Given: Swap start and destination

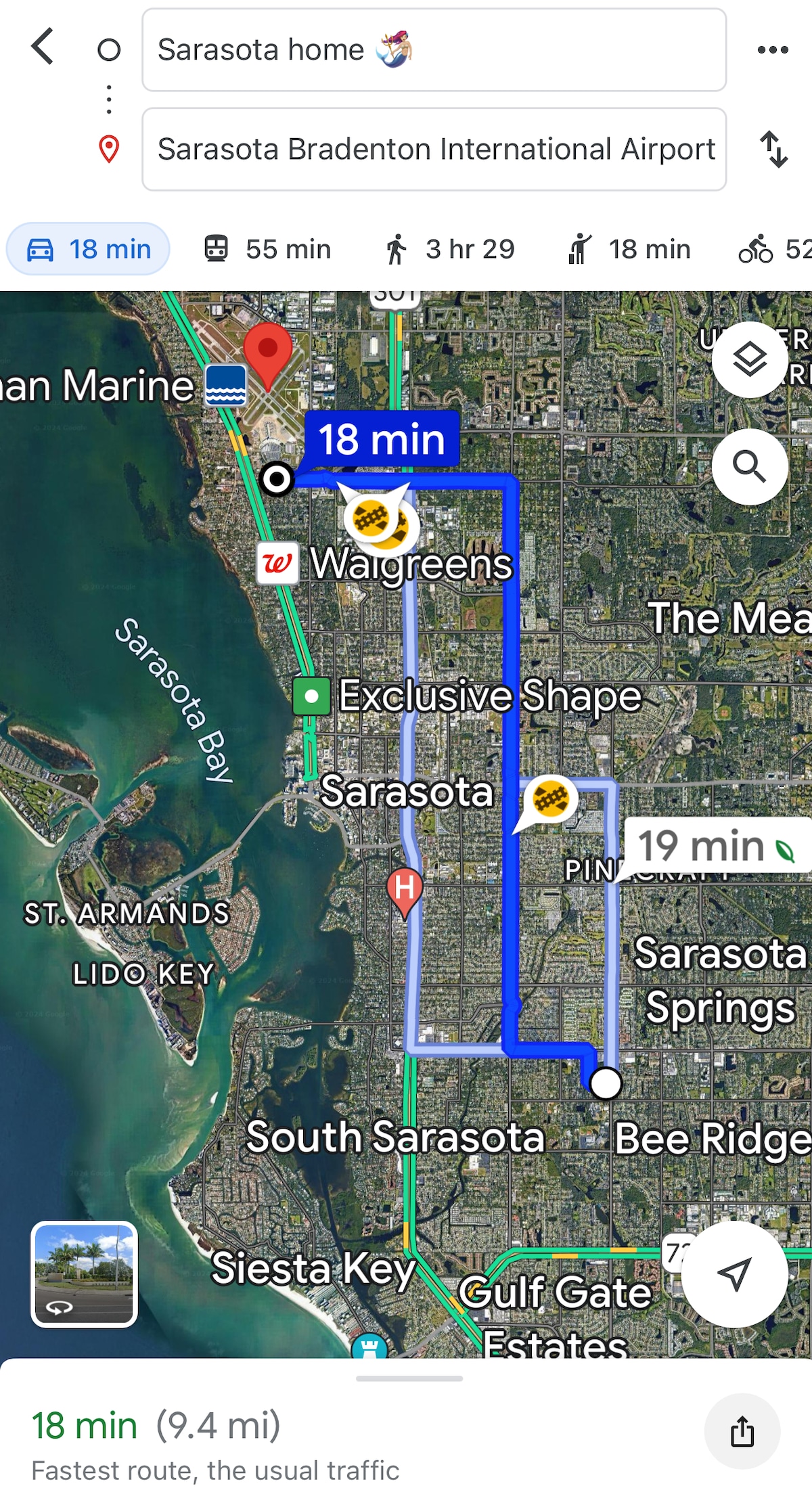Looking at the screenshot, I should 773,150.
